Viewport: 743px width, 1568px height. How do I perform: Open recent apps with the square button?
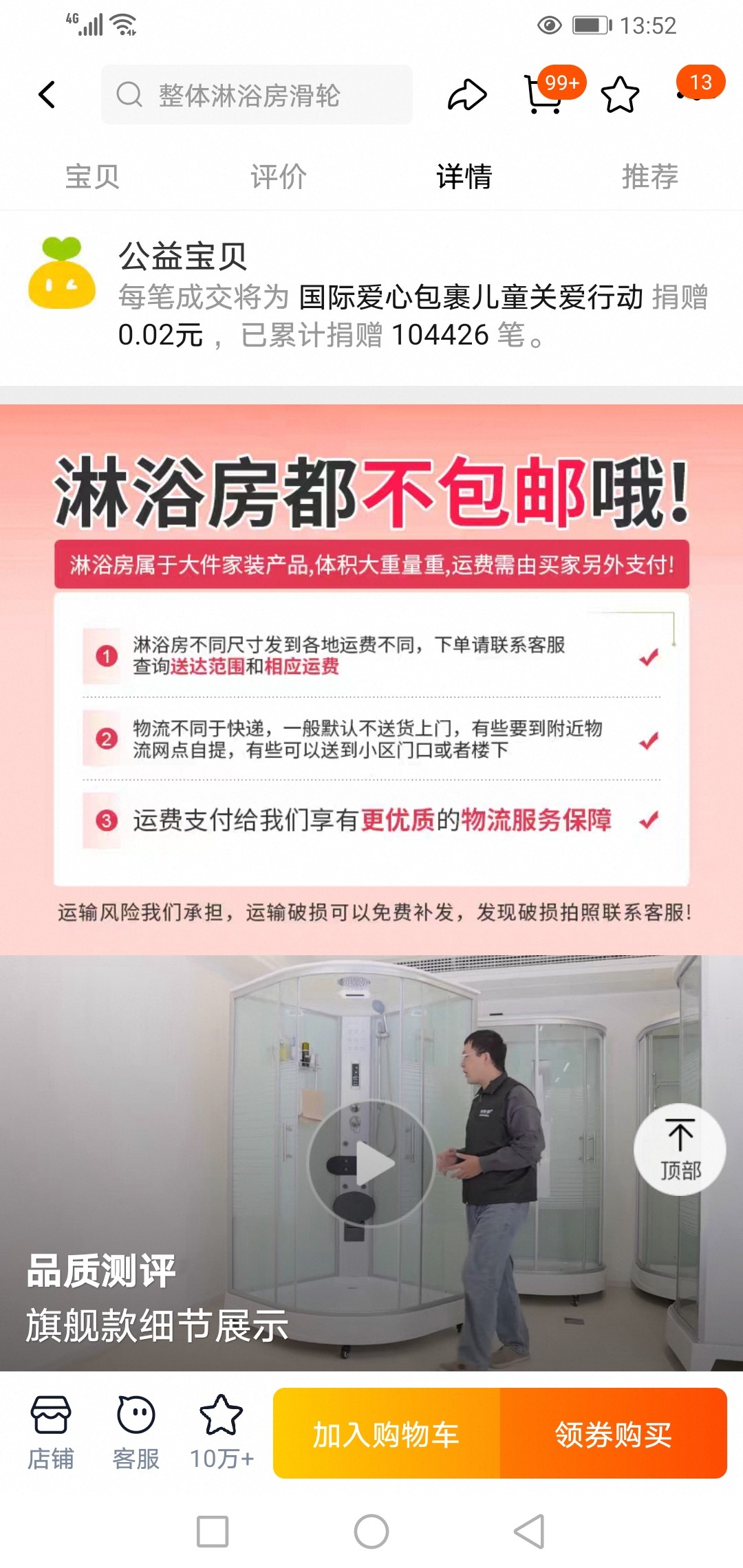[213, 1532]
